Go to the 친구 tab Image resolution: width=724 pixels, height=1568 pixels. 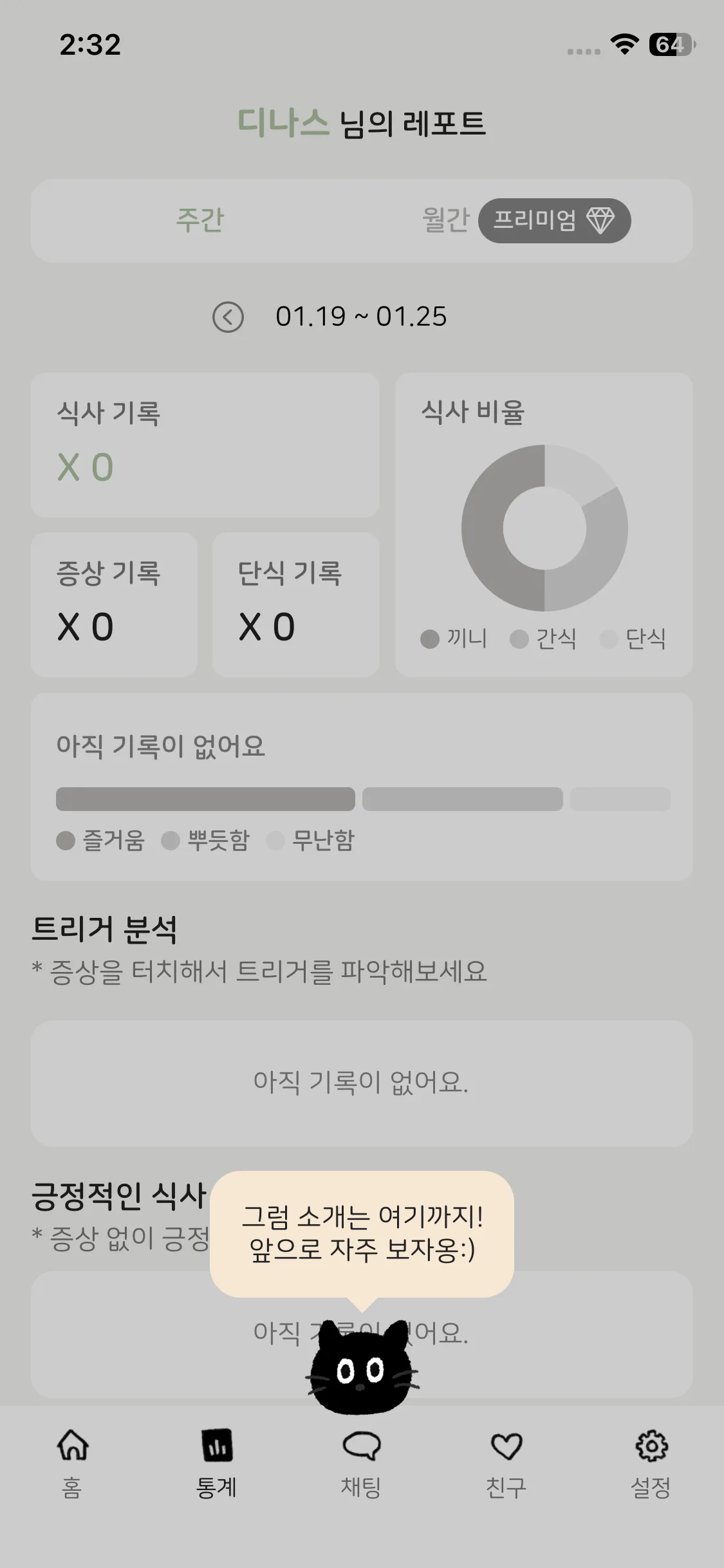[506, 1462]
